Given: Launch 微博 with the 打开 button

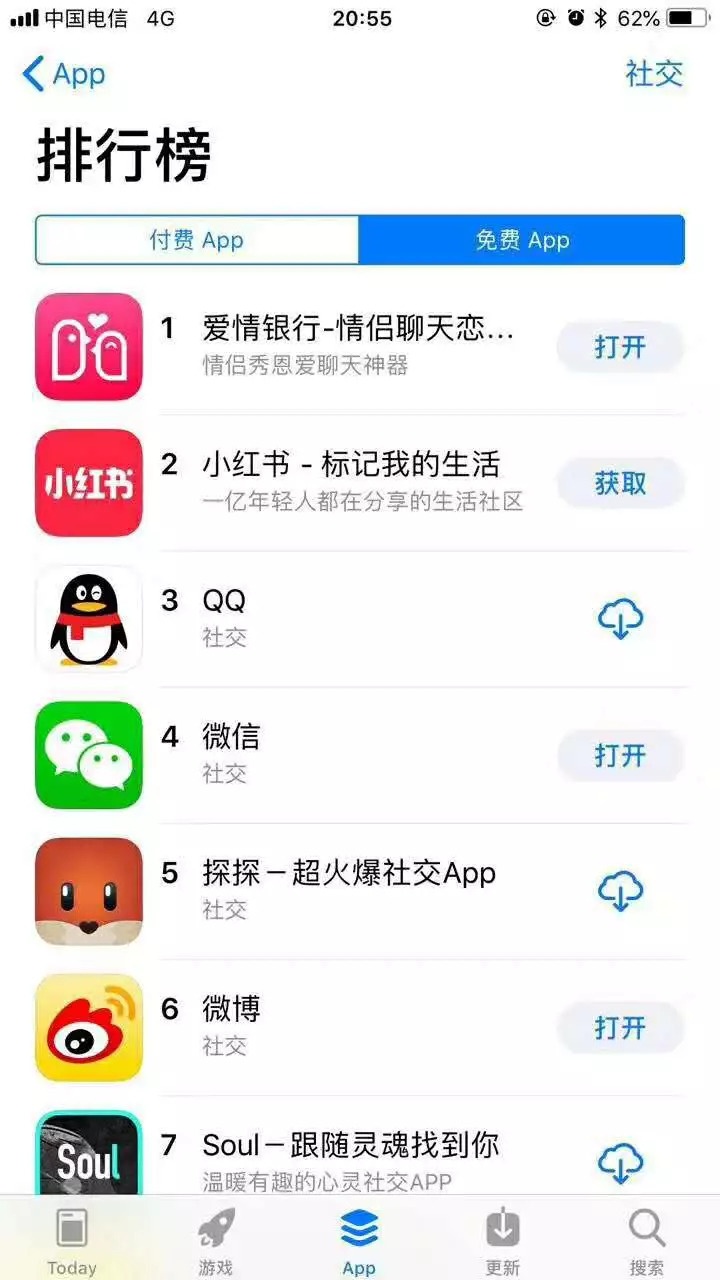Looking at the screenshot, I should (x=620, y=1028).
